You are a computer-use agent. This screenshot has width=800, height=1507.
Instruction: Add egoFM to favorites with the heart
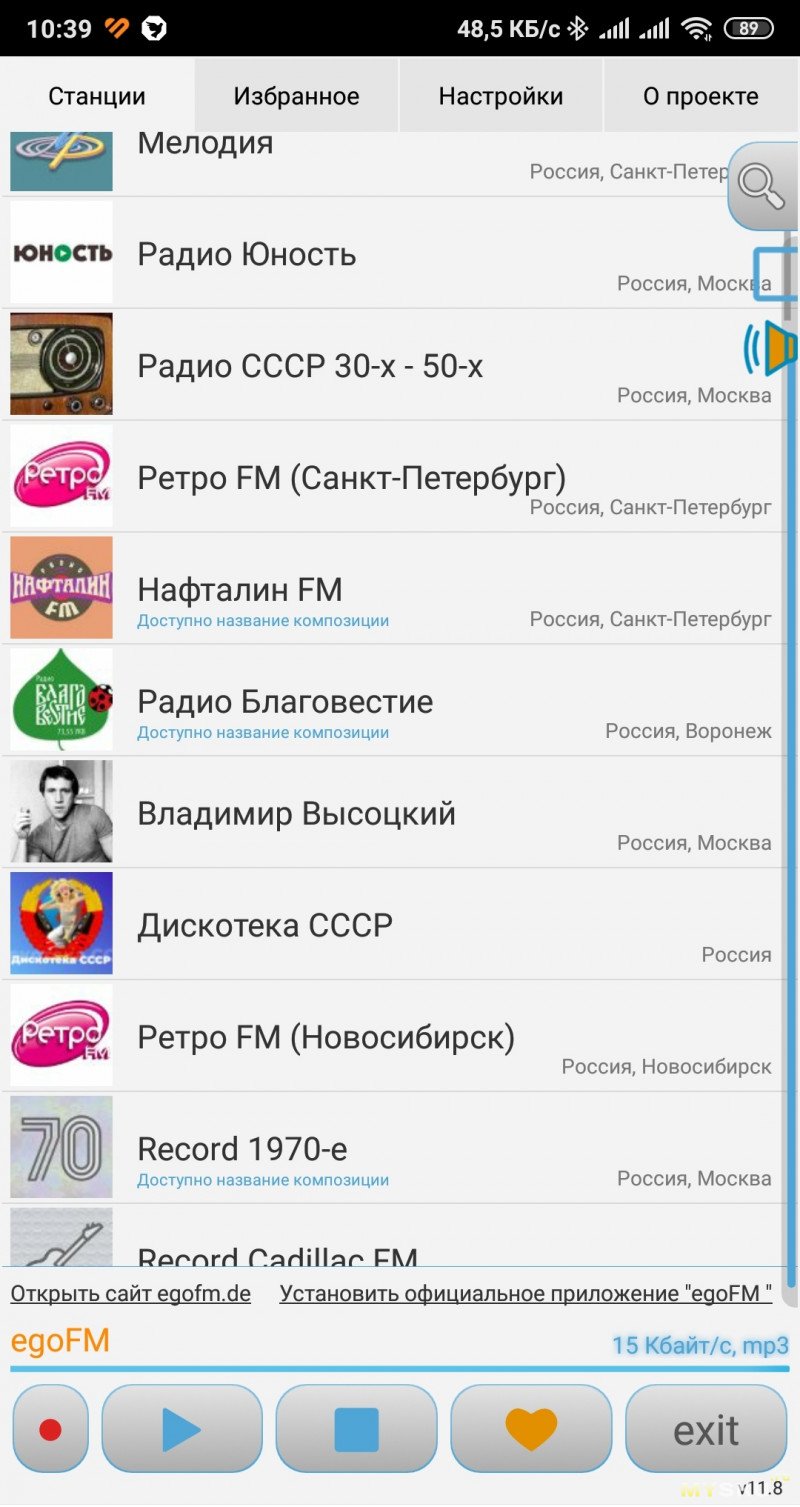tap(531, 1429)
